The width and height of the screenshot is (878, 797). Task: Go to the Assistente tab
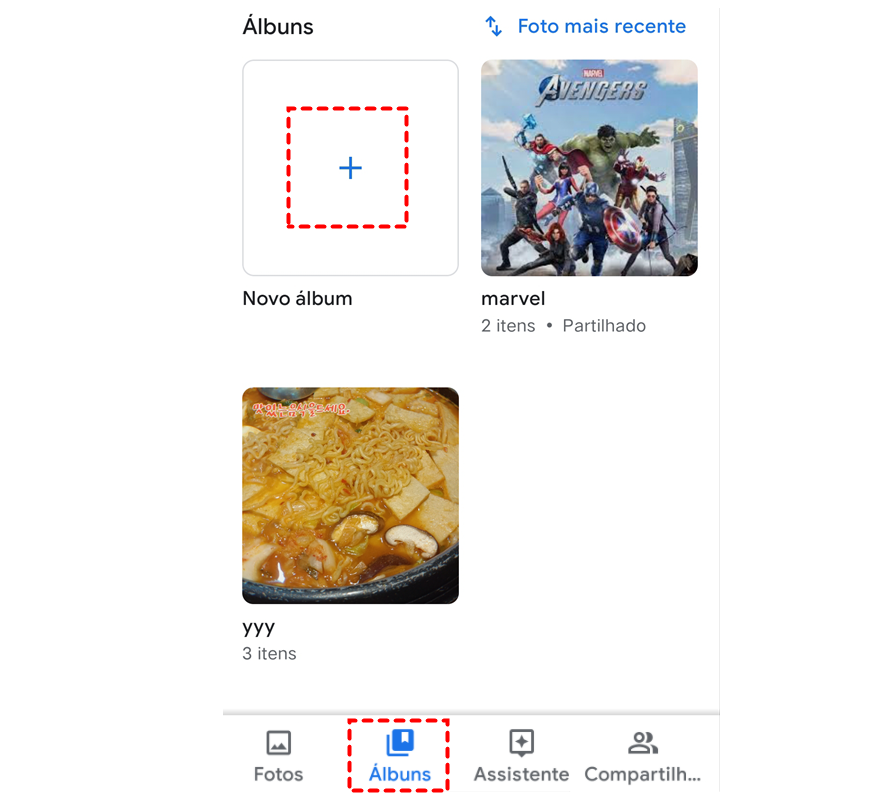pyautogui.click(x=521, y=756)
